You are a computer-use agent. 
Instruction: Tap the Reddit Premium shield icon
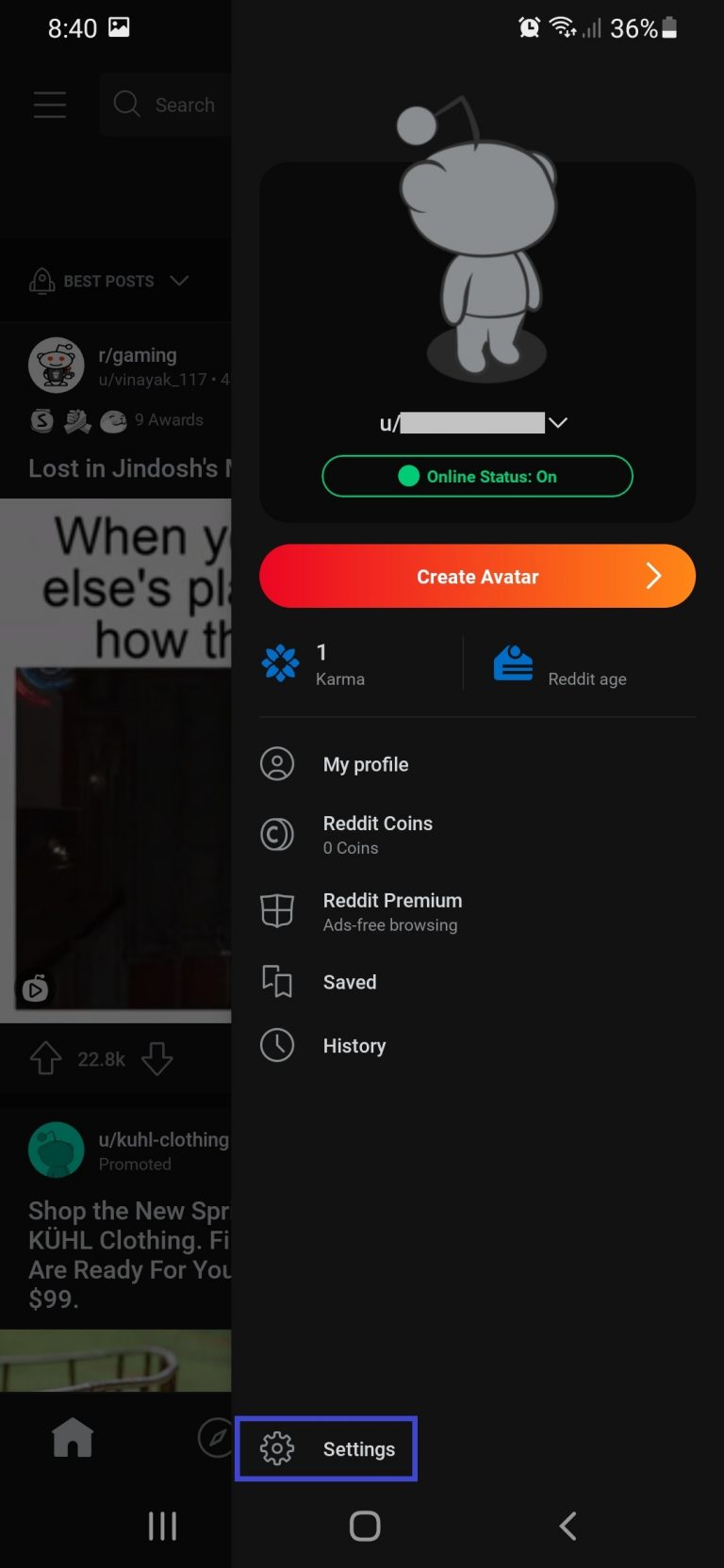click(276, 910)
